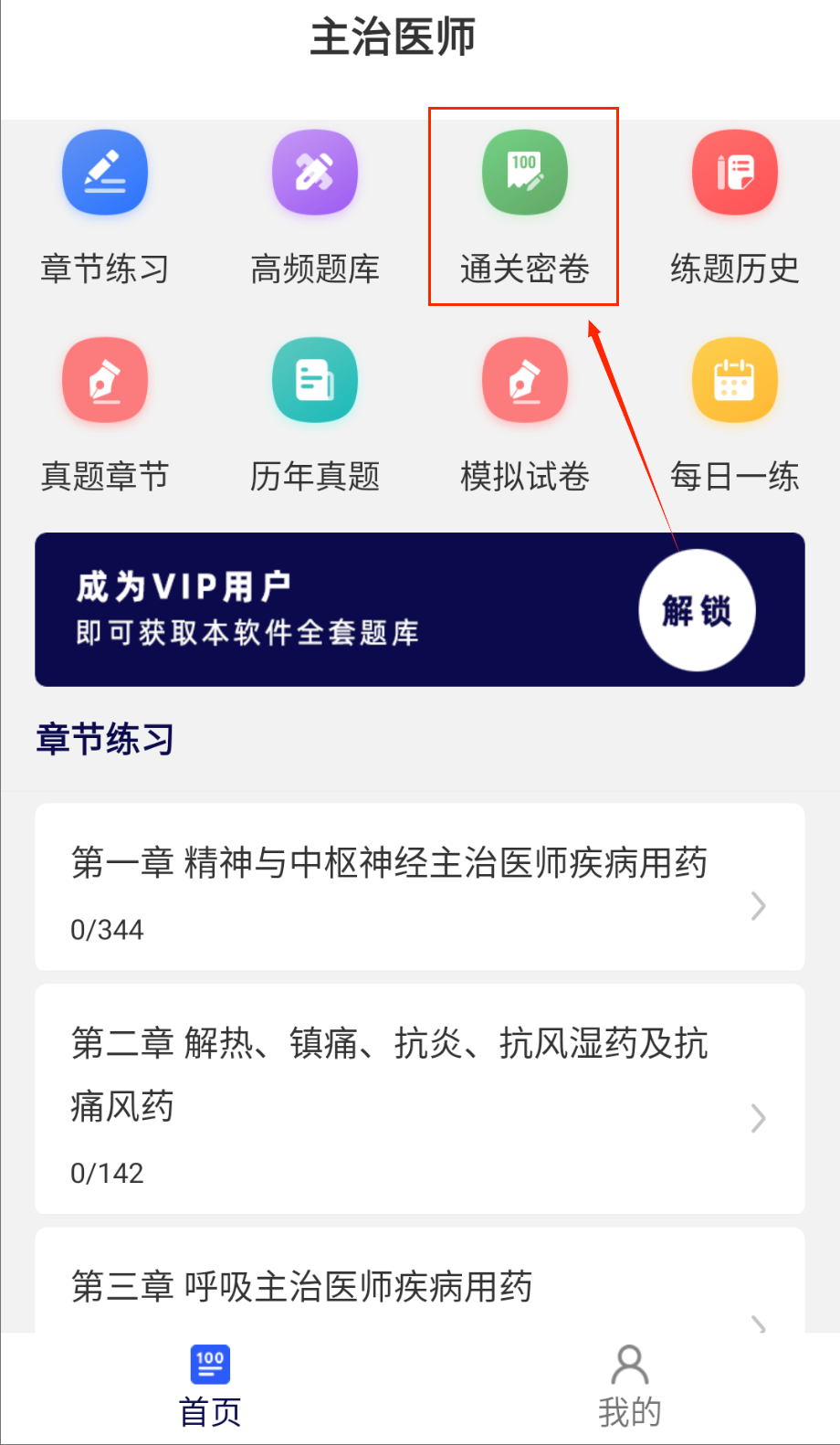The height and width of the screenshot is (1445, 840).
Task: Tap the 解锁 VIP unlock button
Action: click(697, 610)
